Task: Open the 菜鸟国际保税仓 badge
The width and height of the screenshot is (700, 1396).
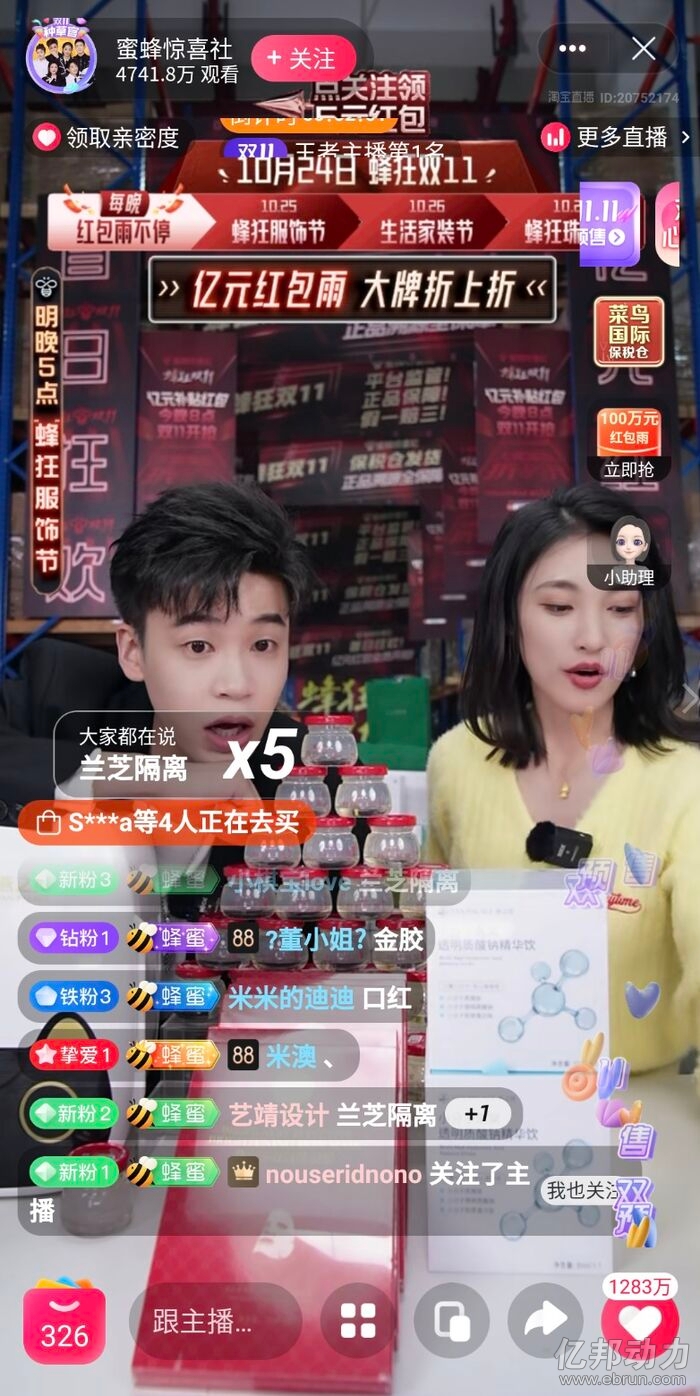Action: tap(629, 332)
